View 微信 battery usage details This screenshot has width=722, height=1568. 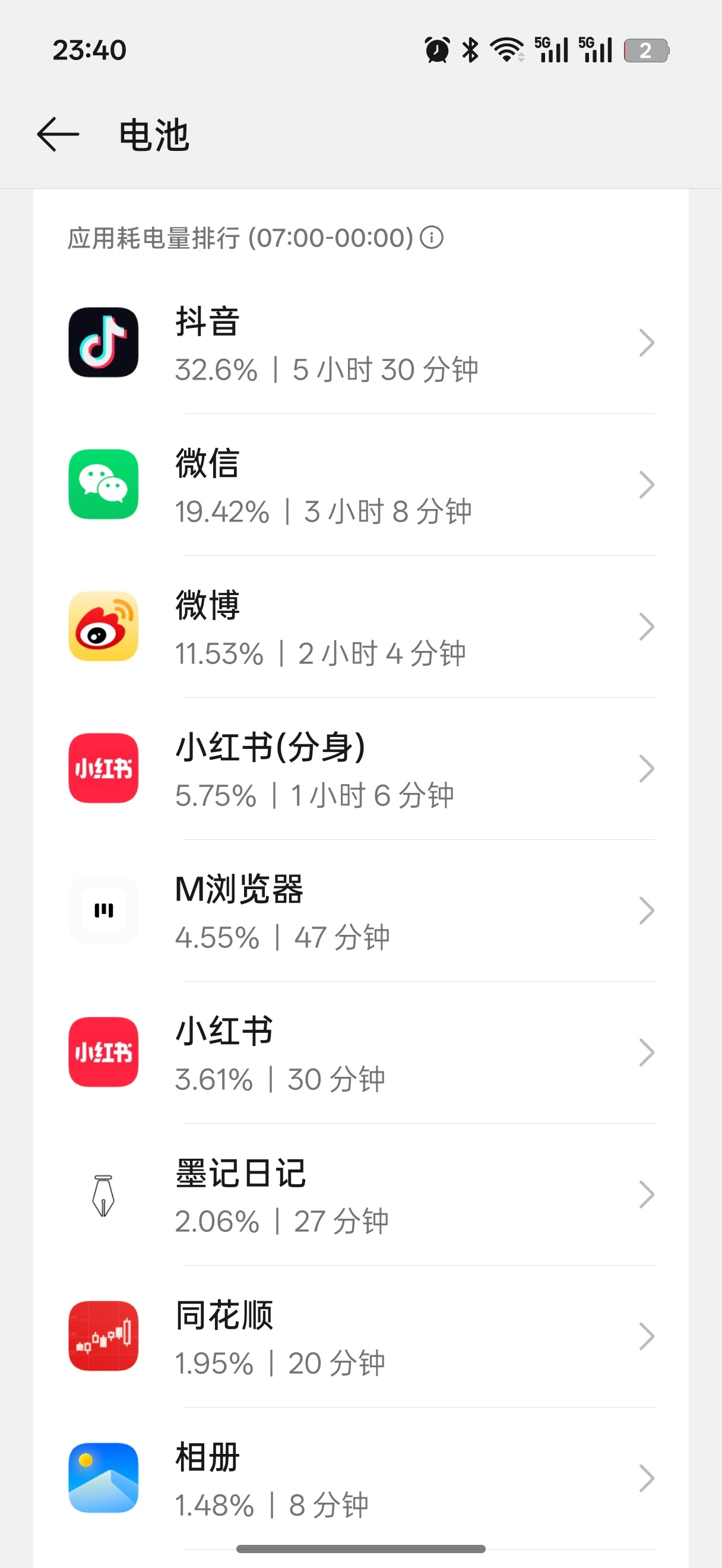(360, 485)
